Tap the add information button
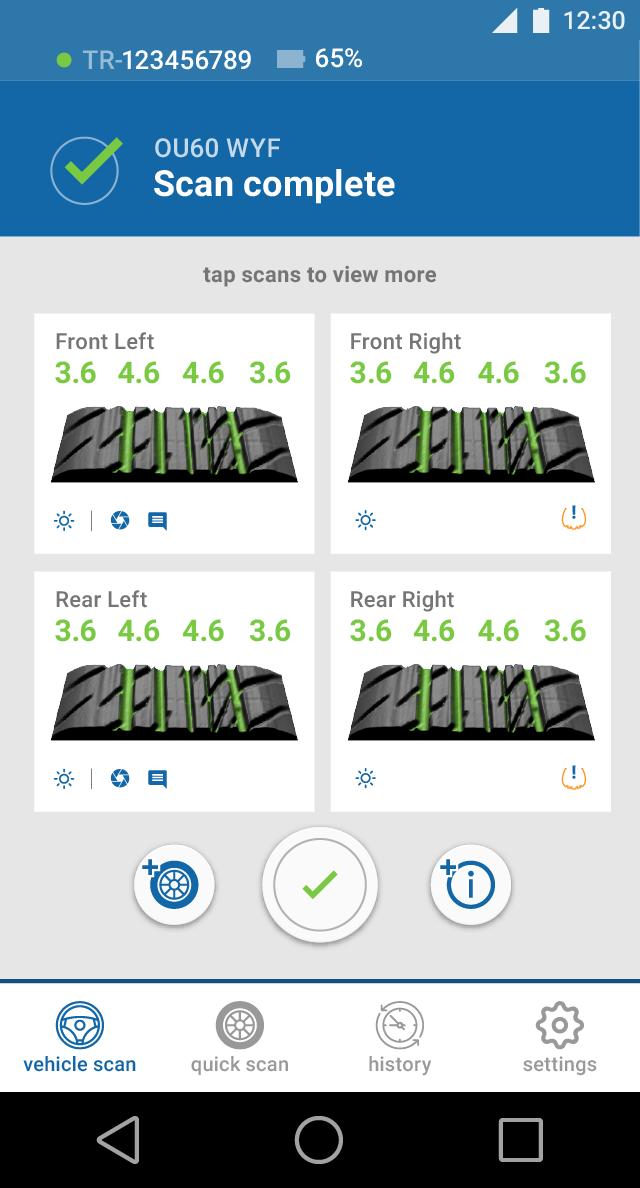The image size is (640, 1188). [470, 884]
